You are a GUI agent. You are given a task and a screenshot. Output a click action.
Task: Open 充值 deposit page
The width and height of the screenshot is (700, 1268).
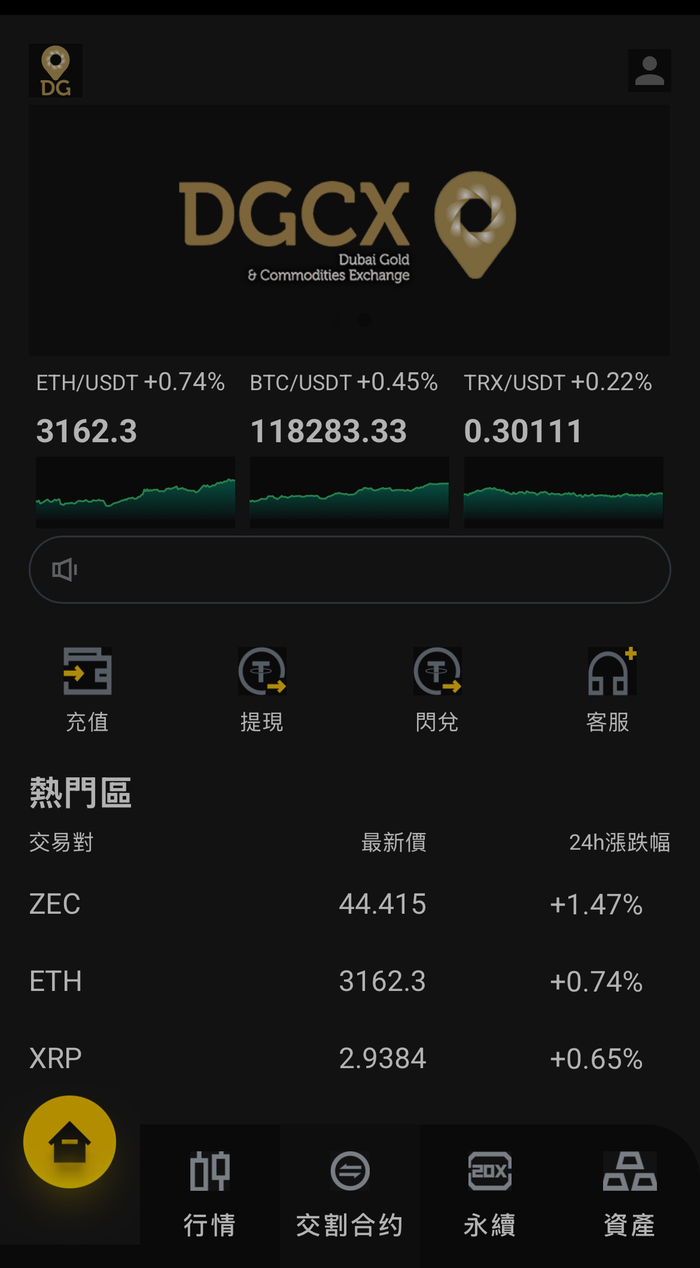click(87, 690)
